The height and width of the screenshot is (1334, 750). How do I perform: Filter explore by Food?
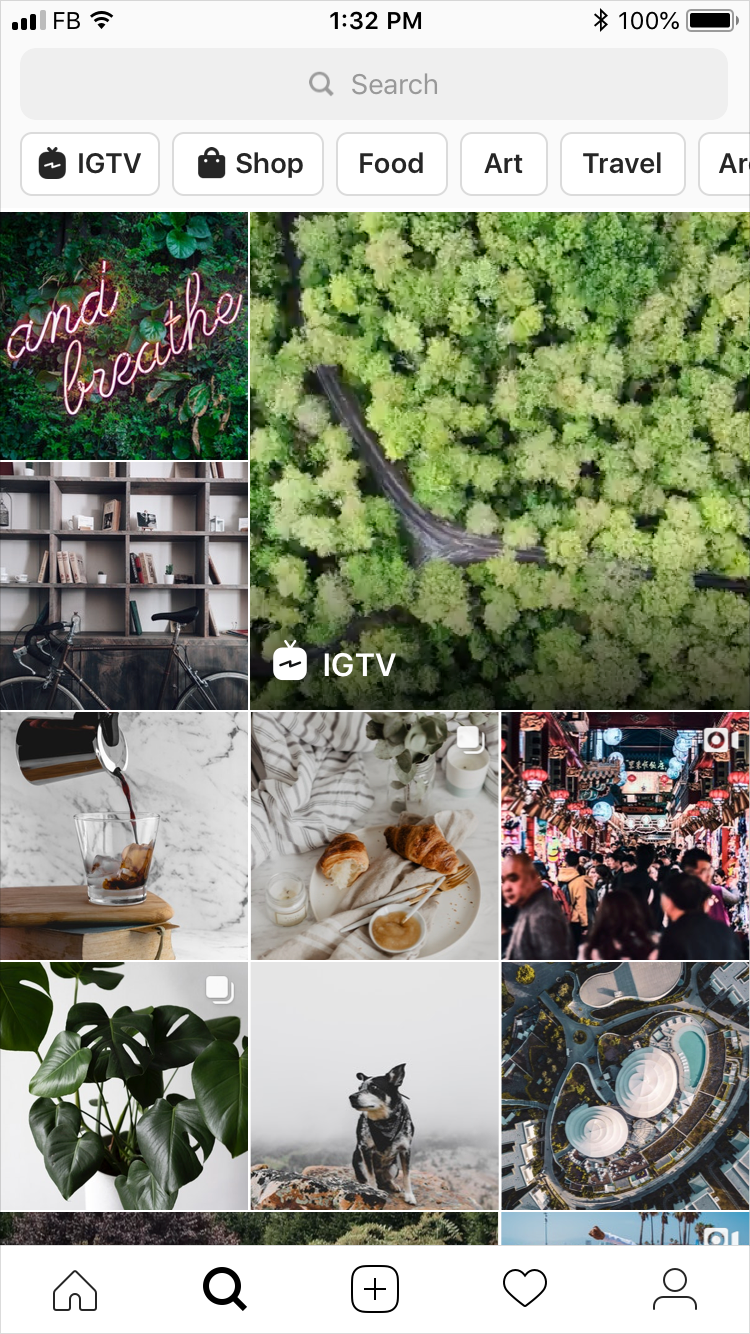tap(391, 163)
